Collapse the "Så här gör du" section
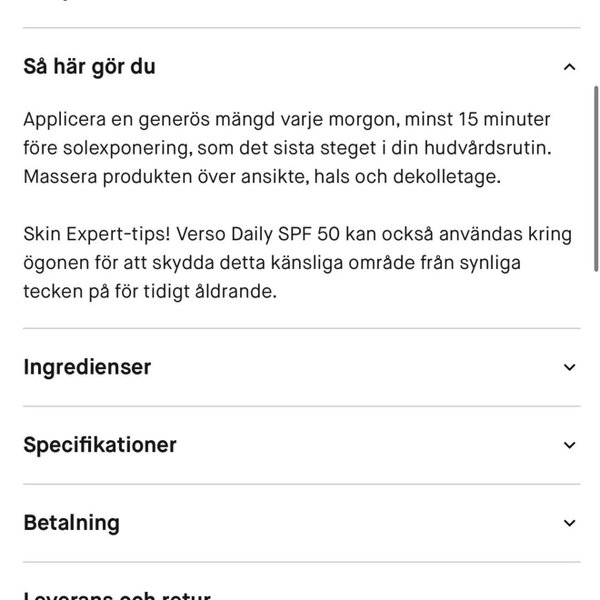Screen dimensions: 600x600 (x=569, y=67)
